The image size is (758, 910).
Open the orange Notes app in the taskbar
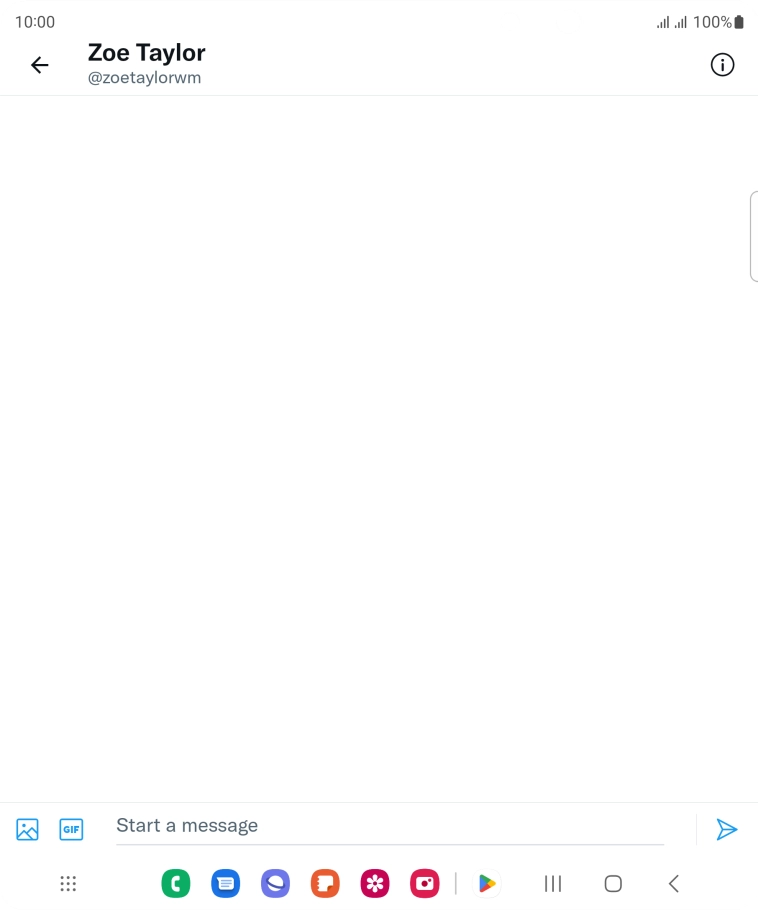point(325,884)
